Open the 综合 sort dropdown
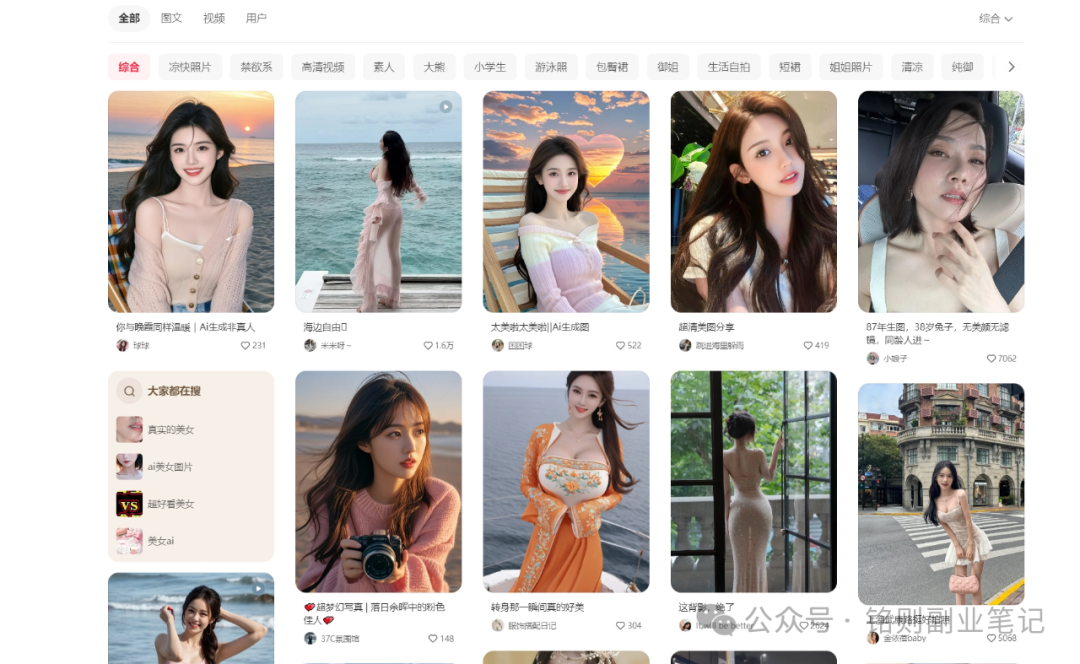This screenshot has height=664, width=1080. pyautogui.click(x=995, y=18)
